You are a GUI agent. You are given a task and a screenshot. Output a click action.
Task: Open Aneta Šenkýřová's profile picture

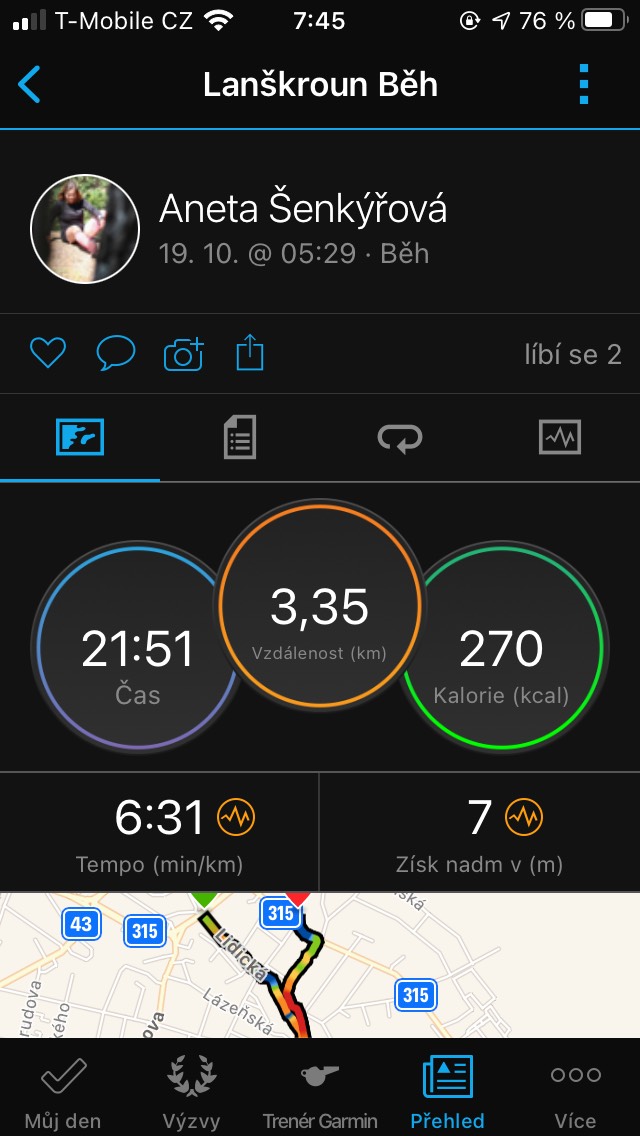[x=85, y=228]
